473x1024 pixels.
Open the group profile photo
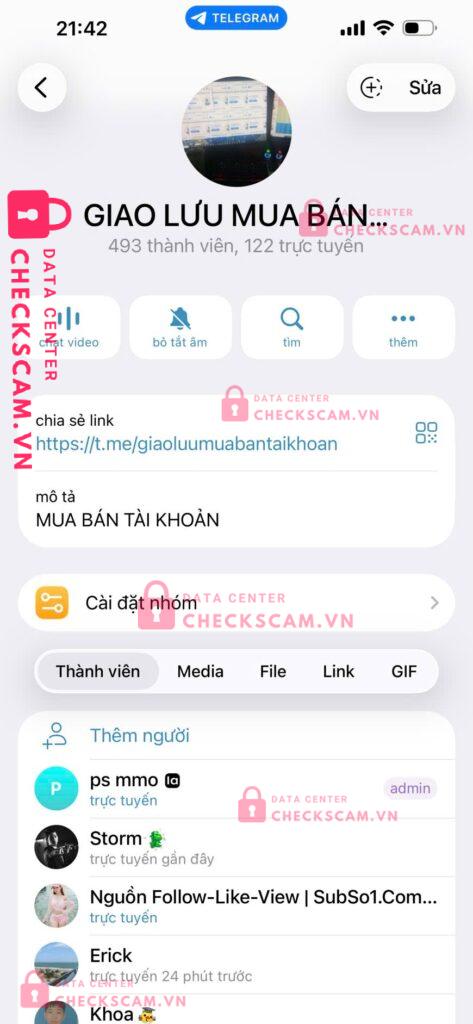click(x=236, y=131)
